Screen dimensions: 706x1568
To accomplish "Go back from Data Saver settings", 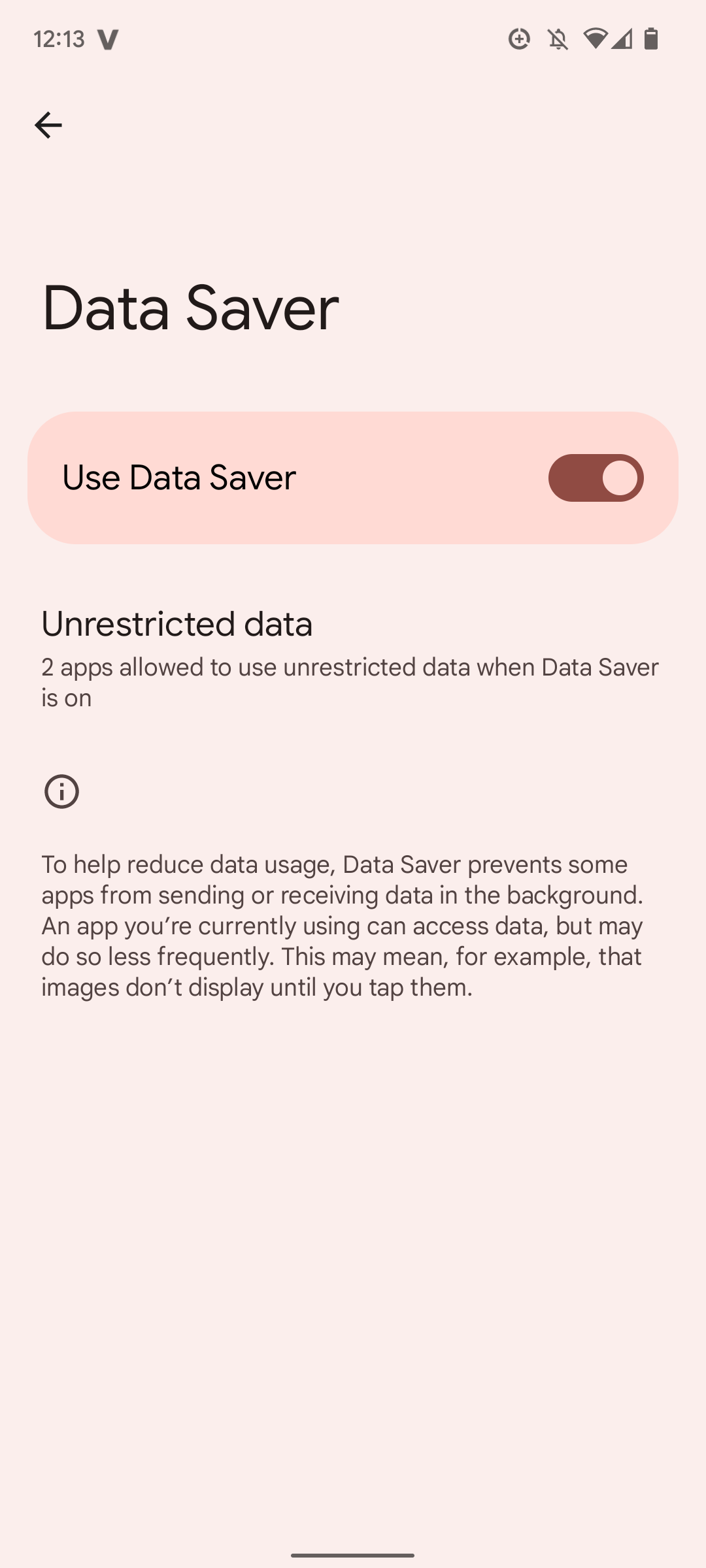I will (48, 125).
